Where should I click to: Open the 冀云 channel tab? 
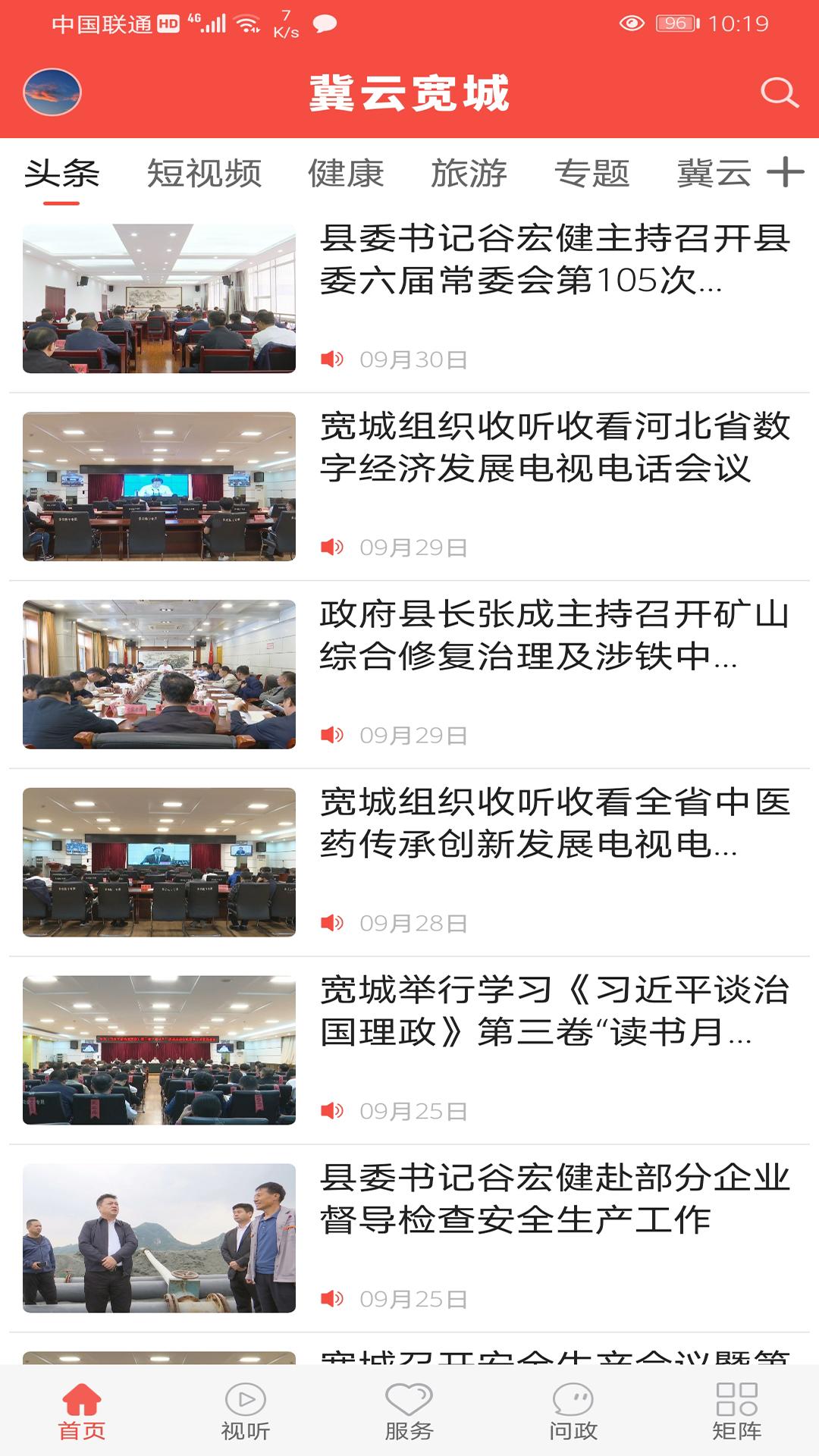(714, 173)
